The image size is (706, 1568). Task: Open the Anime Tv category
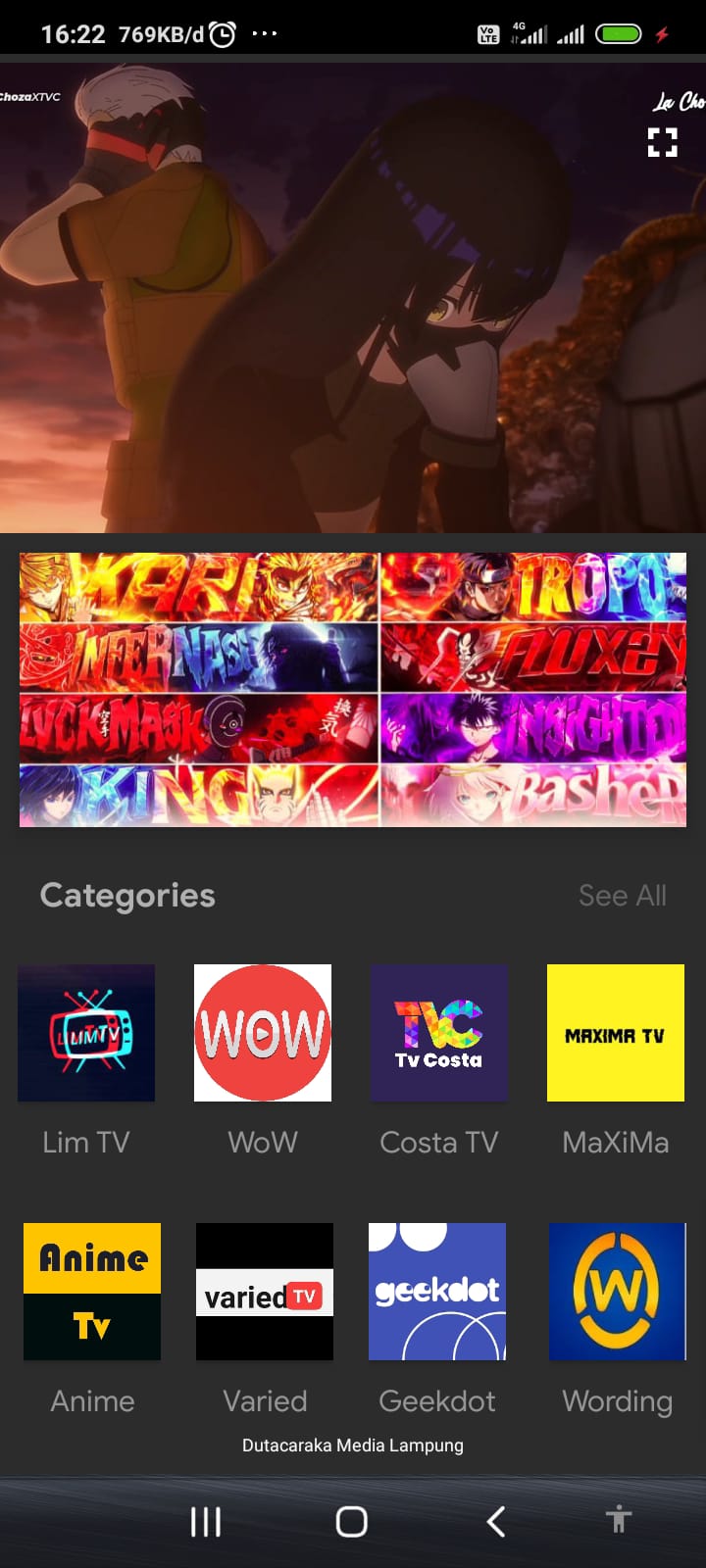pyautogui.click(x=92, y=1292)
